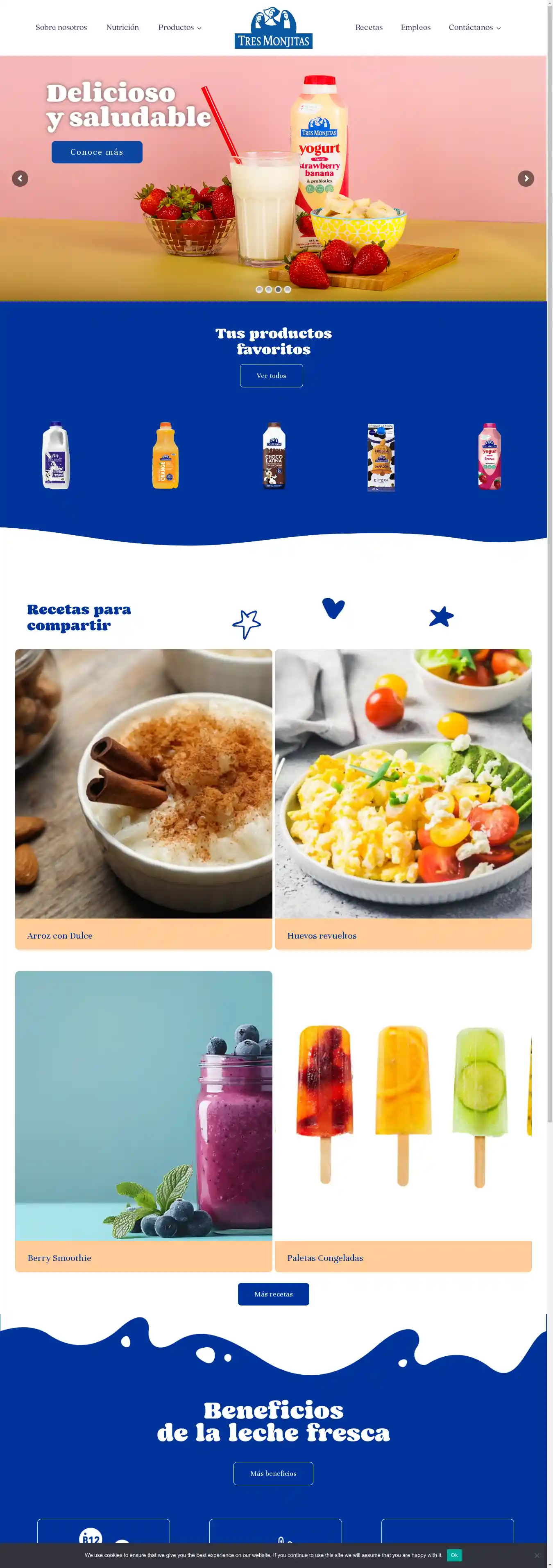
Task: View the Paletas Congeladas recipe
Action: (324, 1258)
